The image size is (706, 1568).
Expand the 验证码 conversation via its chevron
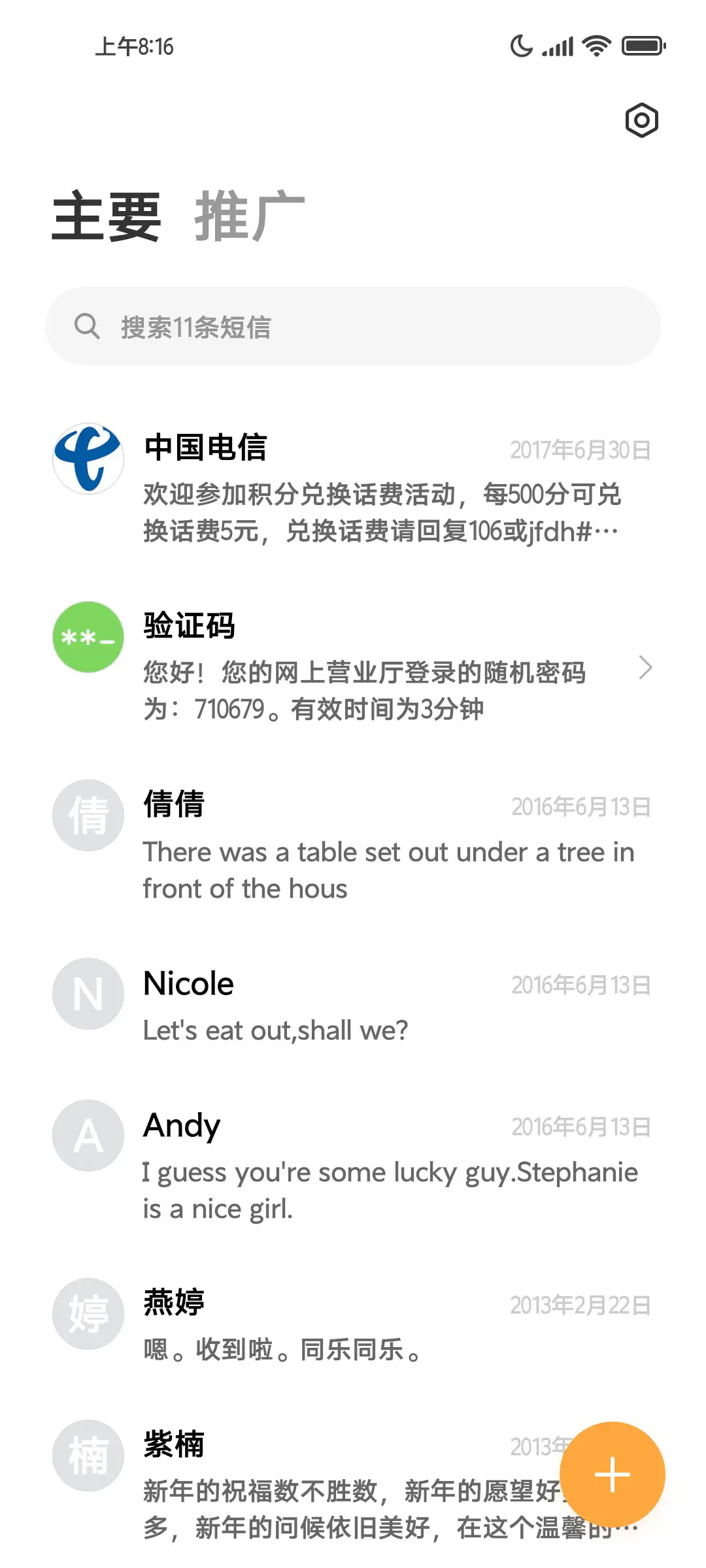tap(647, 668)
